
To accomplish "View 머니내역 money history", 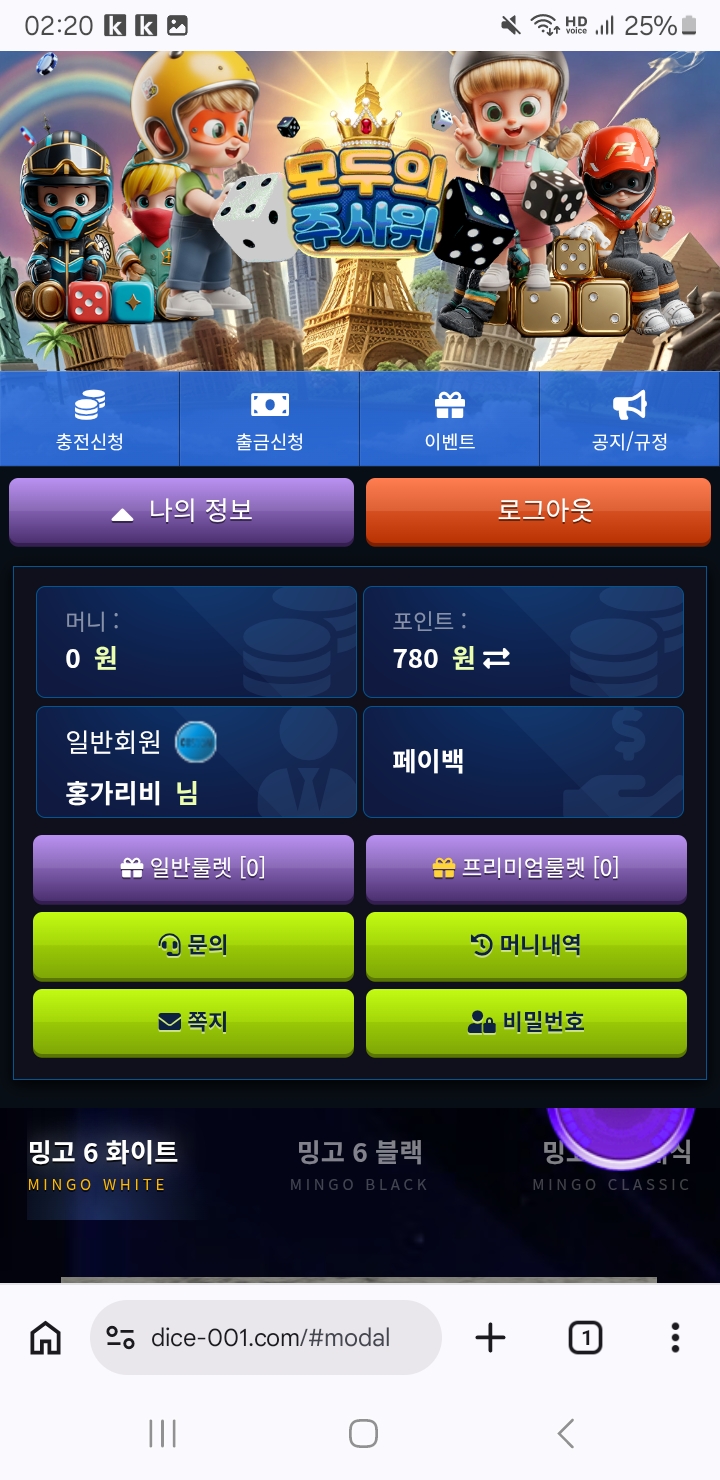I will pos(526,945).
